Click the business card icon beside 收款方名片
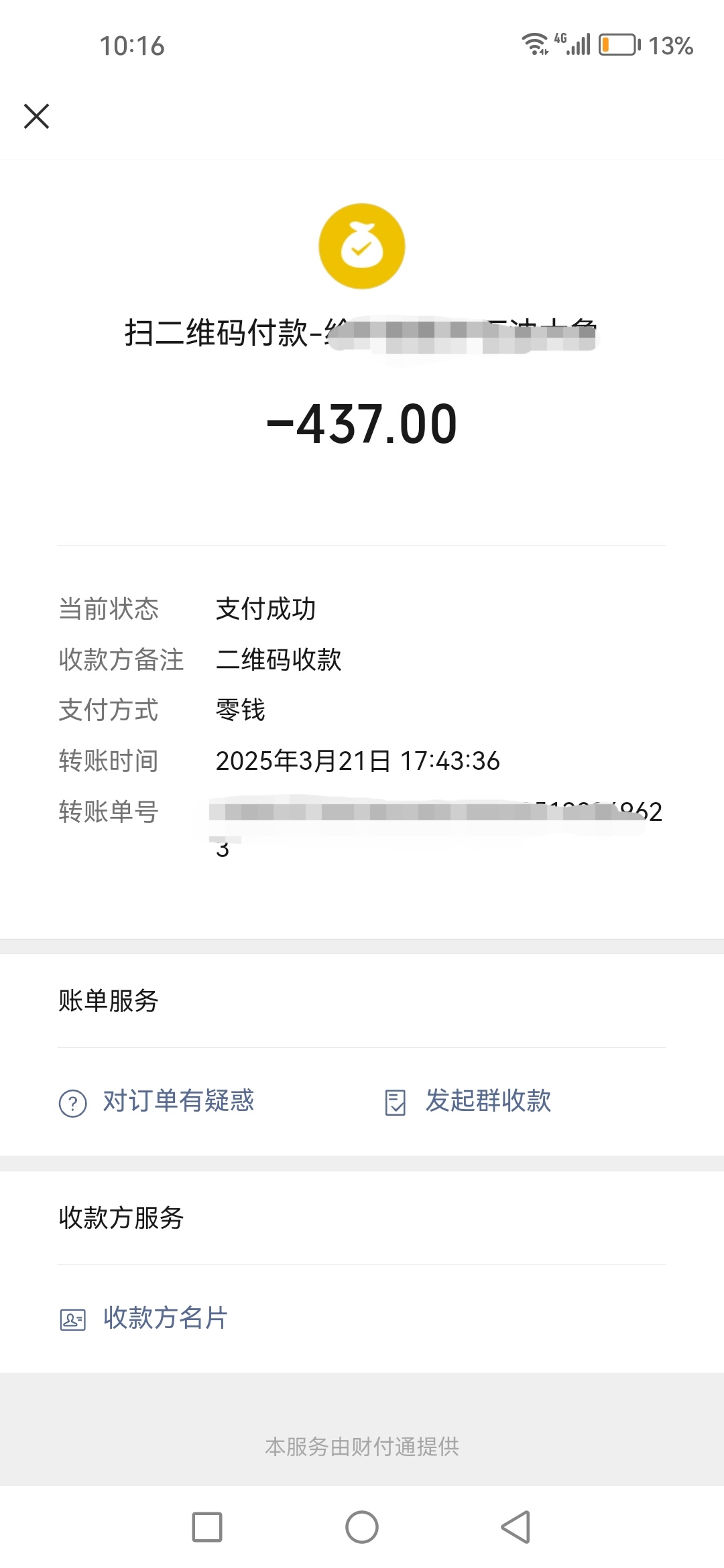This screenshot has height=1568, width=724. point(72,1319)
